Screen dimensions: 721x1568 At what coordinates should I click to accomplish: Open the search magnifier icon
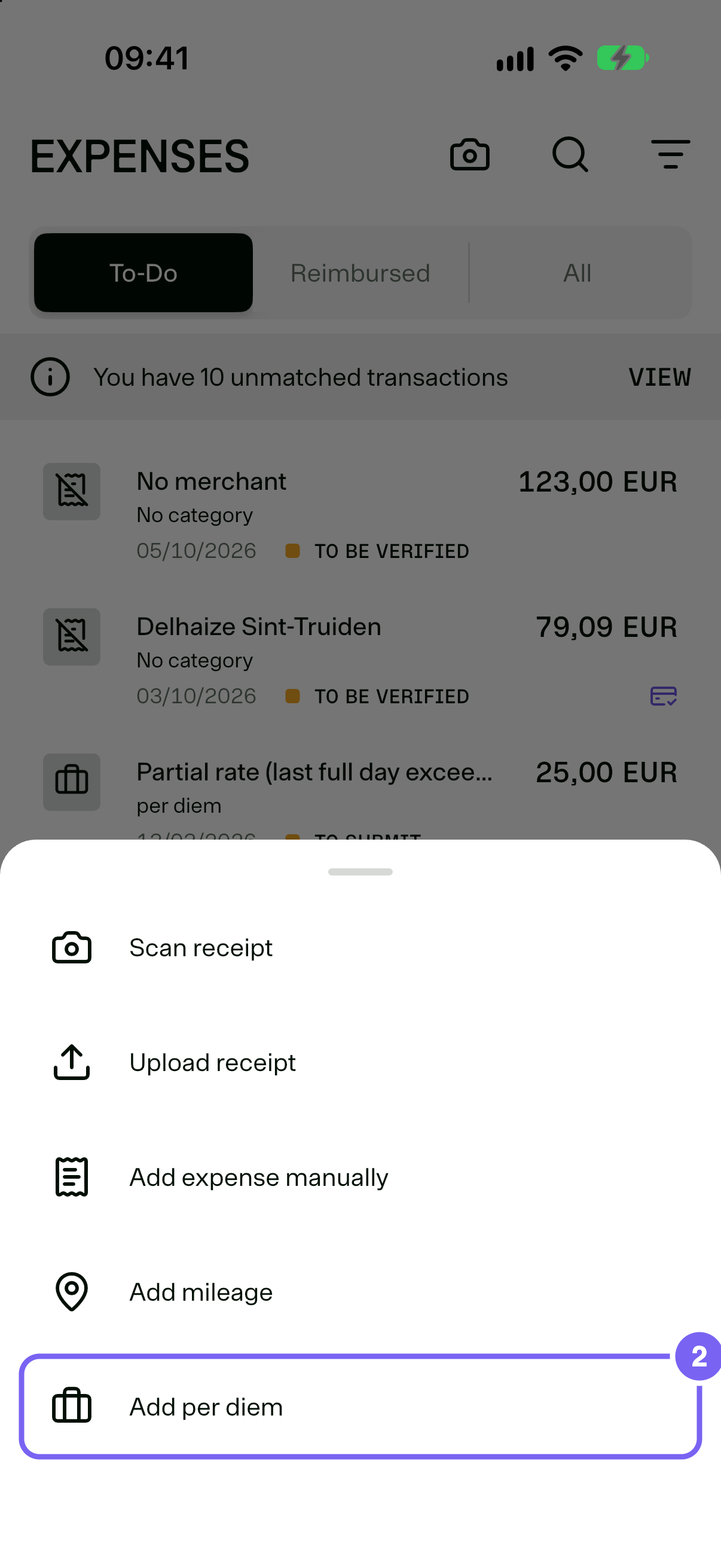[570, 155]
